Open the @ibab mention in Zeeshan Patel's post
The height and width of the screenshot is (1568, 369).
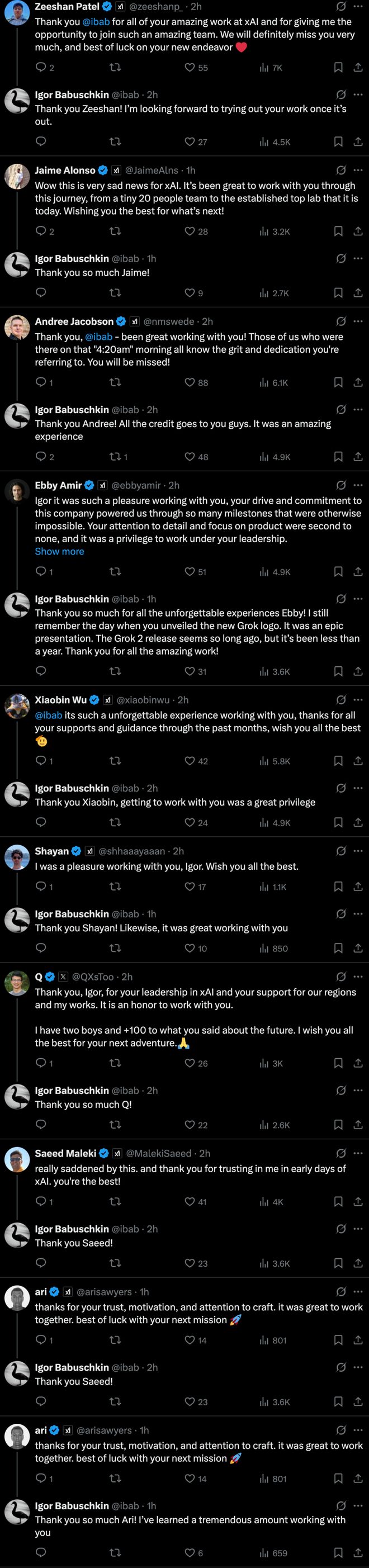96,21
